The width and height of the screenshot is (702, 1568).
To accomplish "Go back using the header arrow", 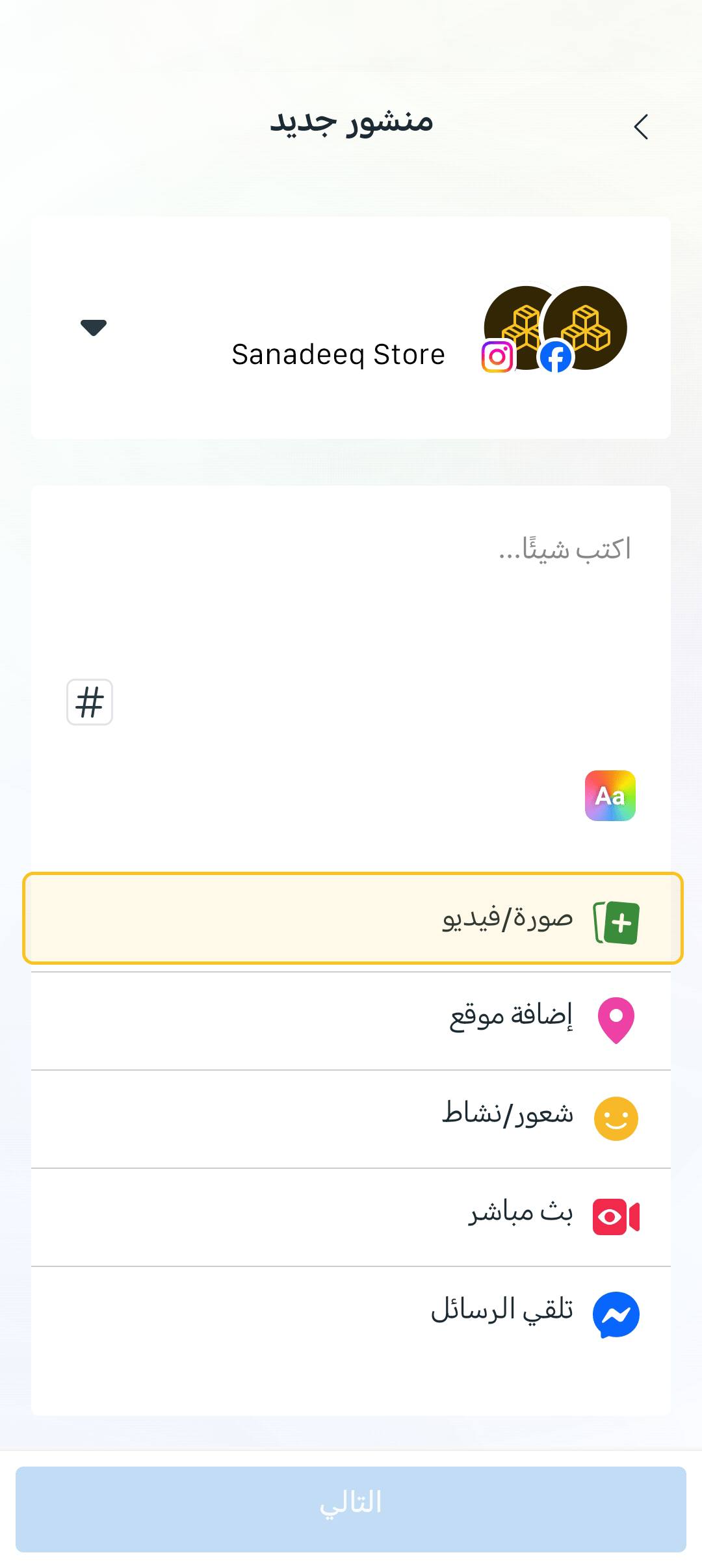I will click(641, 127).
